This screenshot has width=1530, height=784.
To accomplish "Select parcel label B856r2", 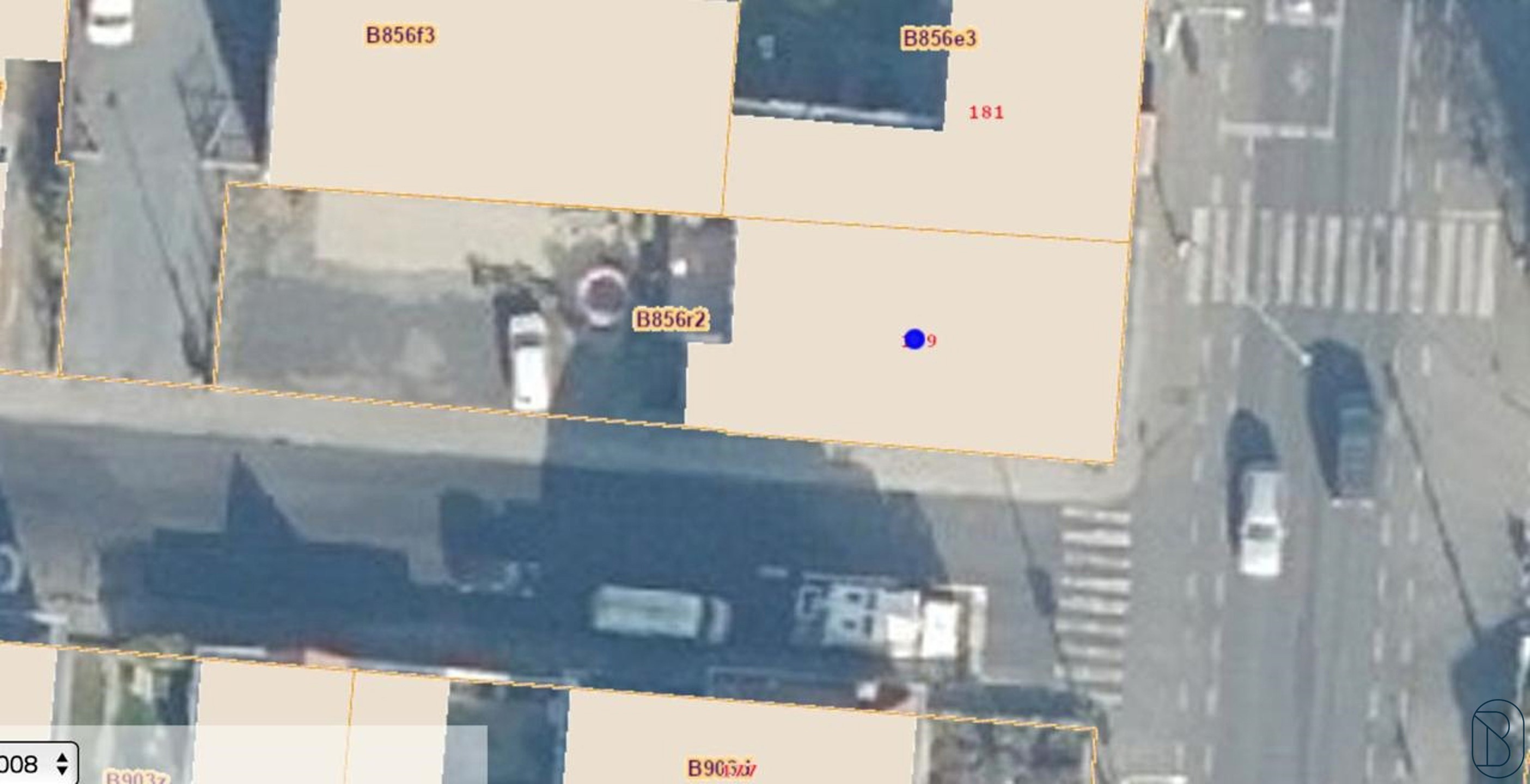I will click(670, 319).
